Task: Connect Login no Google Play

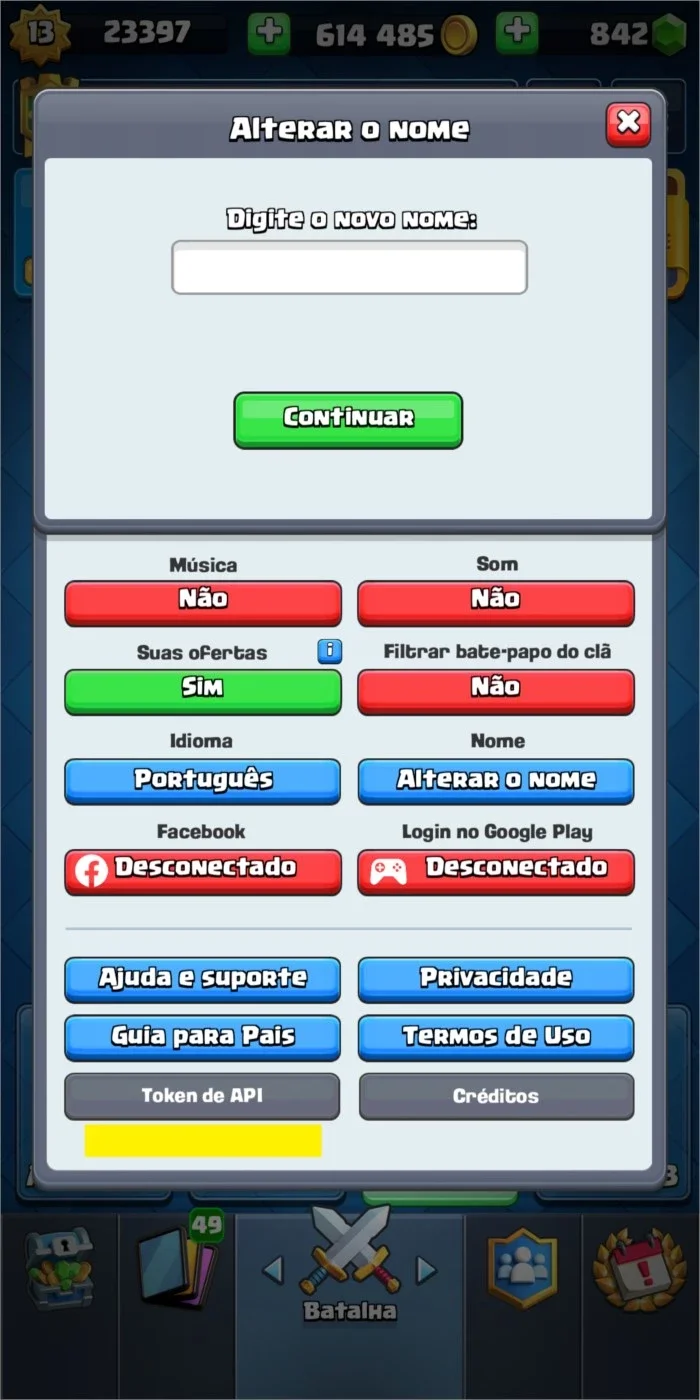Action: (x=496, y=871)
